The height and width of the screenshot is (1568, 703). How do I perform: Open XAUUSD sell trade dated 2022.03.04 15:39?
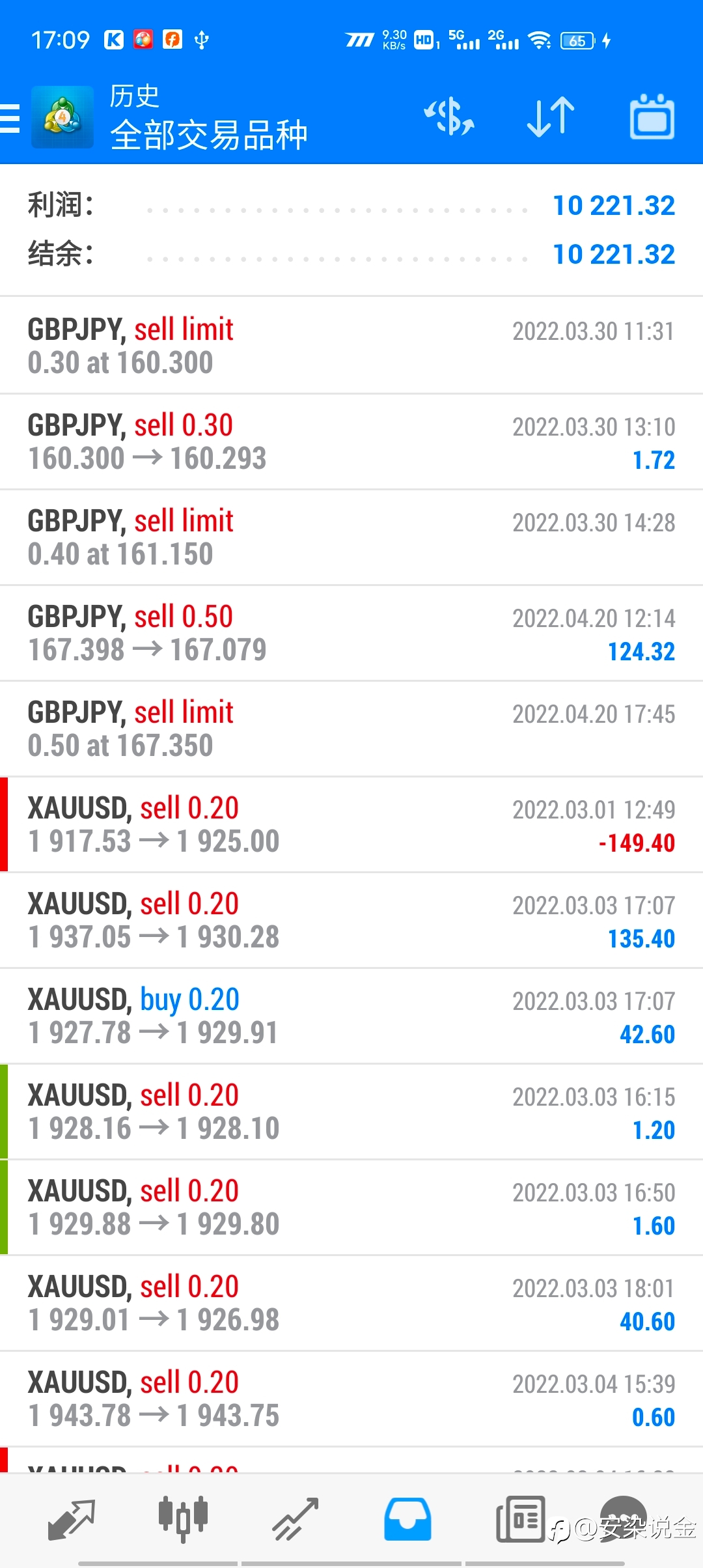[x=351, y=1399]
